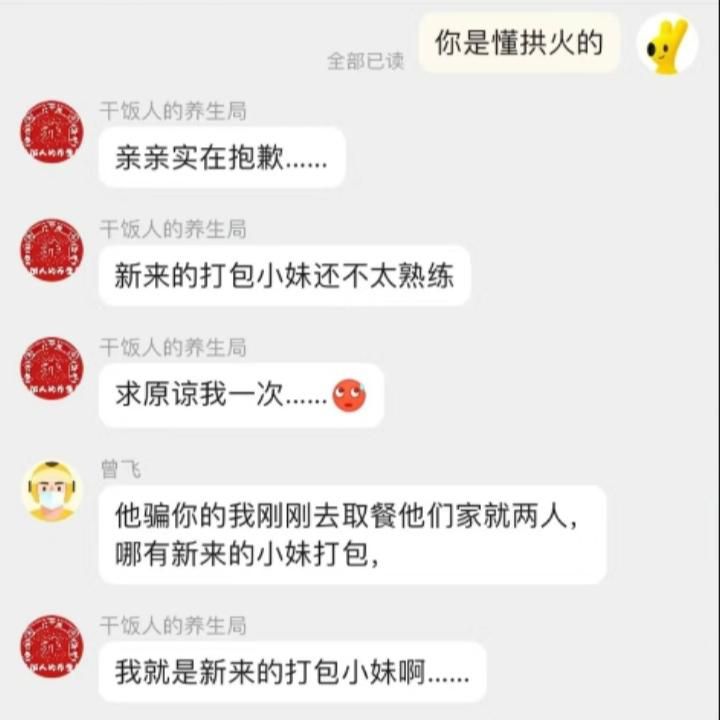Open 曾飞's profile avatar
The width and height of the screenshot is (720, 720).
click(52, 491)
